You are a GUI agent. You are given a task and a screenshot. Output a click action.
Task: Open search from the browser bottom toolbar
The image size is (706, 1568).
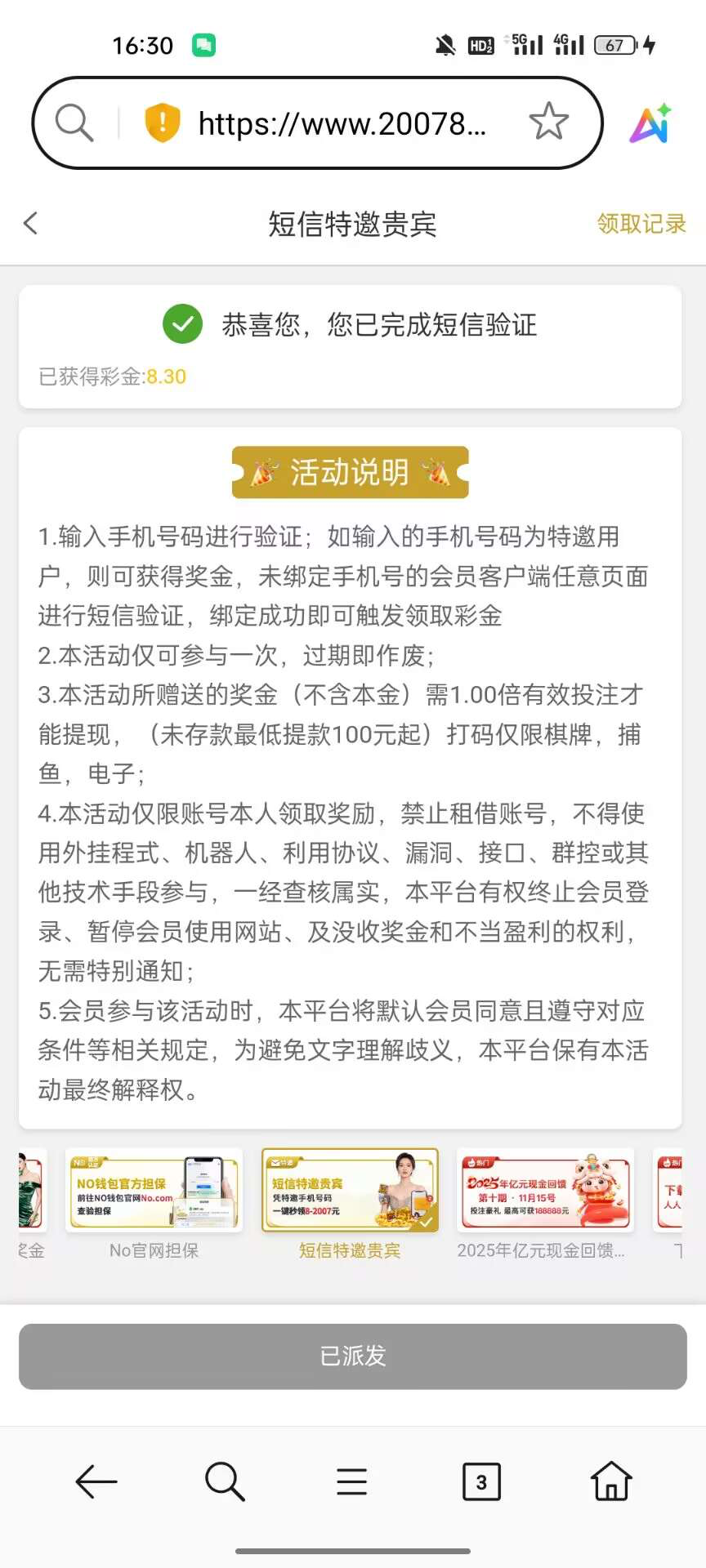(225, 1481)
